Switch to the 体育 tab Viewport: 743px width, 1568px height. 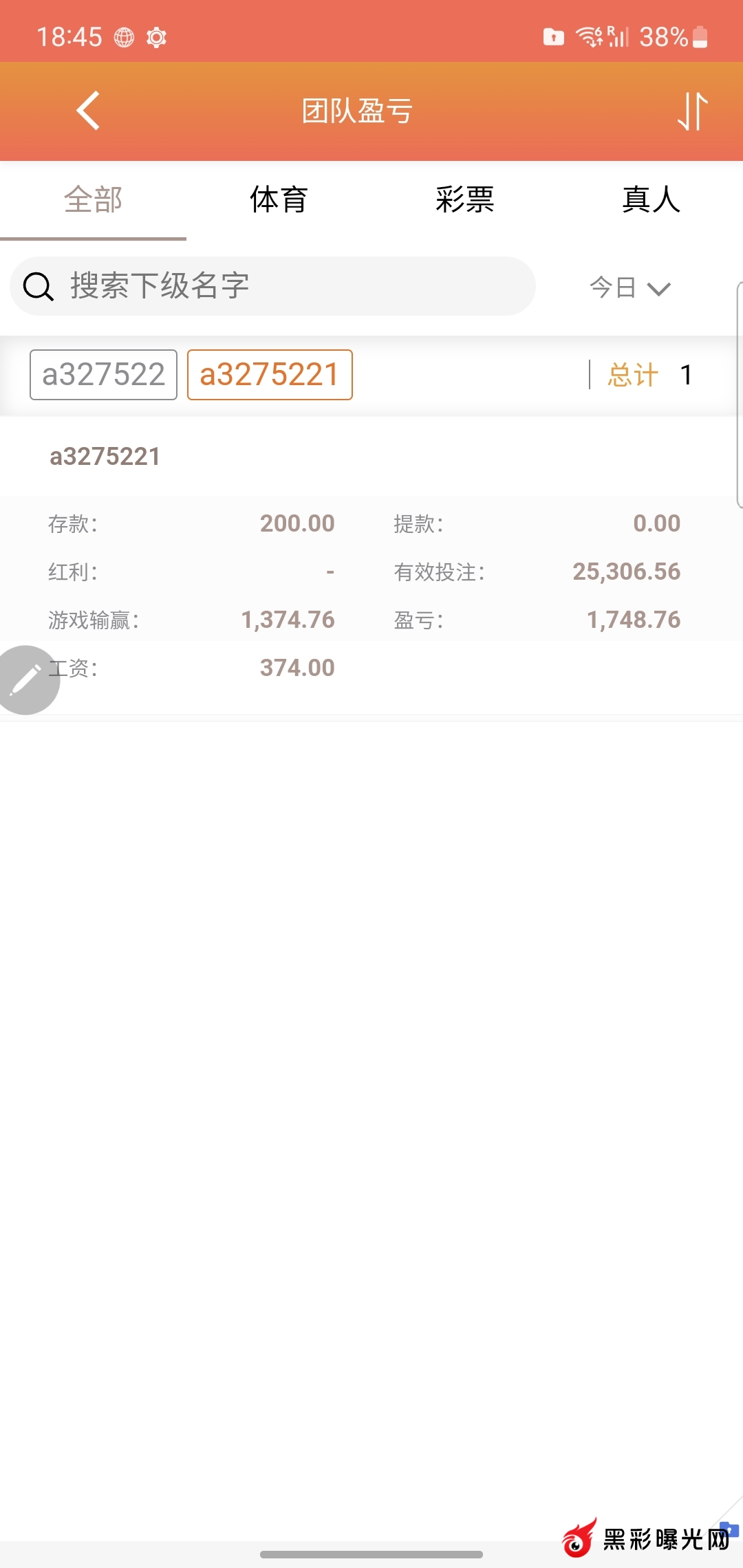coord(279,200)
